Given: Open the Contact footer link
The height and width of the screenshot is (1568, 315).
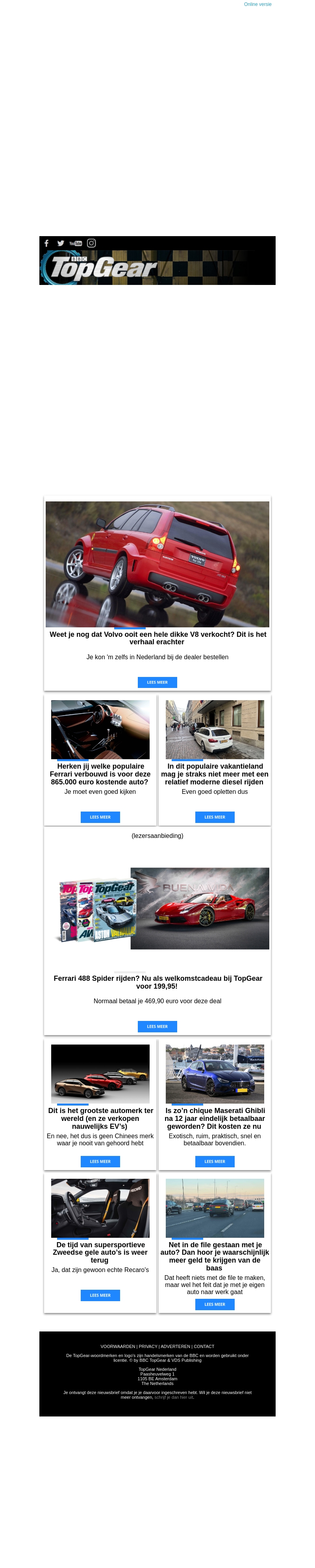Looking at the screenshot, I should [x=204, y=1346].
